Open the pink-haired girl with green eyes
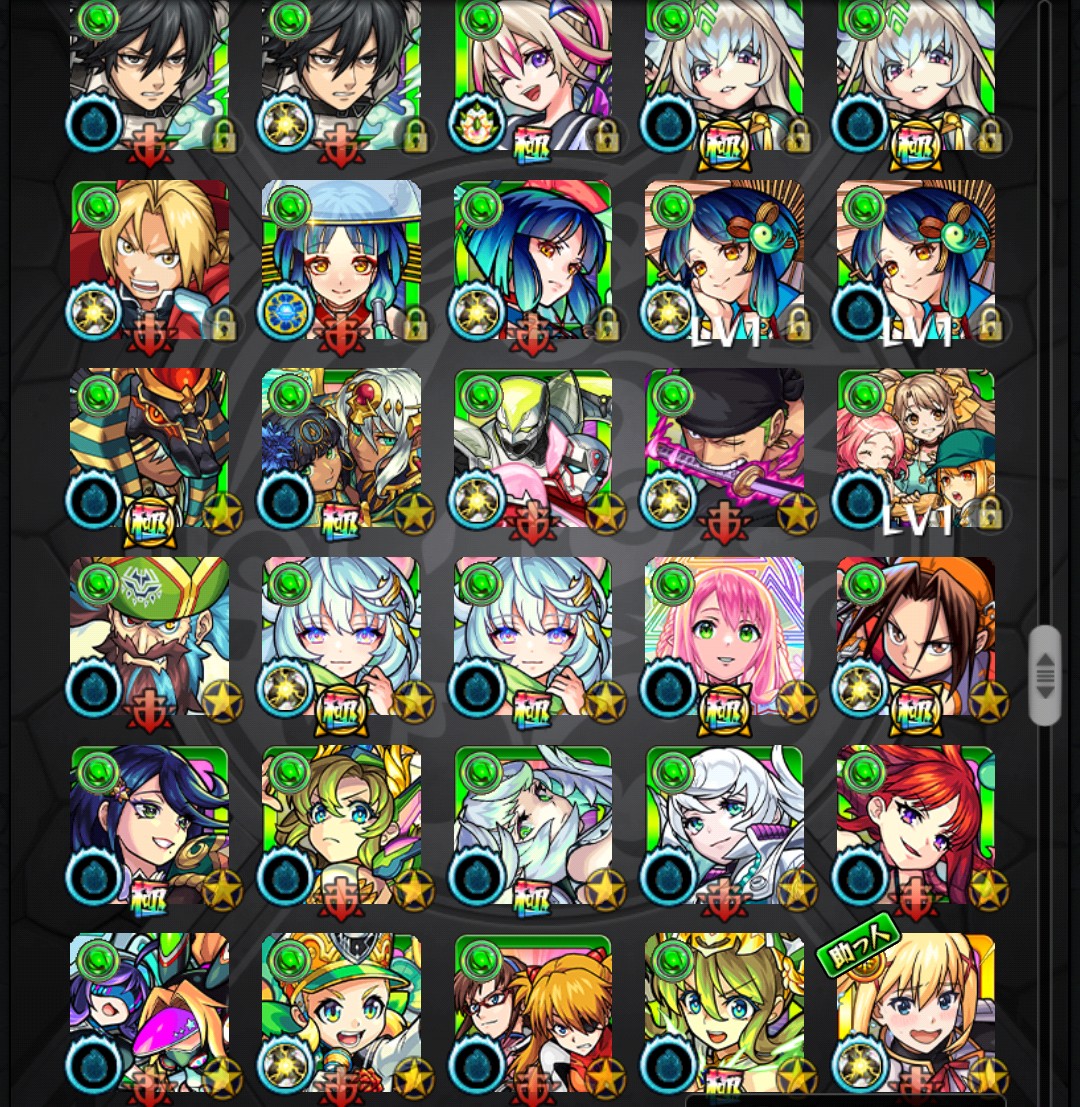1080x1107 pixels. click(725, 637)
